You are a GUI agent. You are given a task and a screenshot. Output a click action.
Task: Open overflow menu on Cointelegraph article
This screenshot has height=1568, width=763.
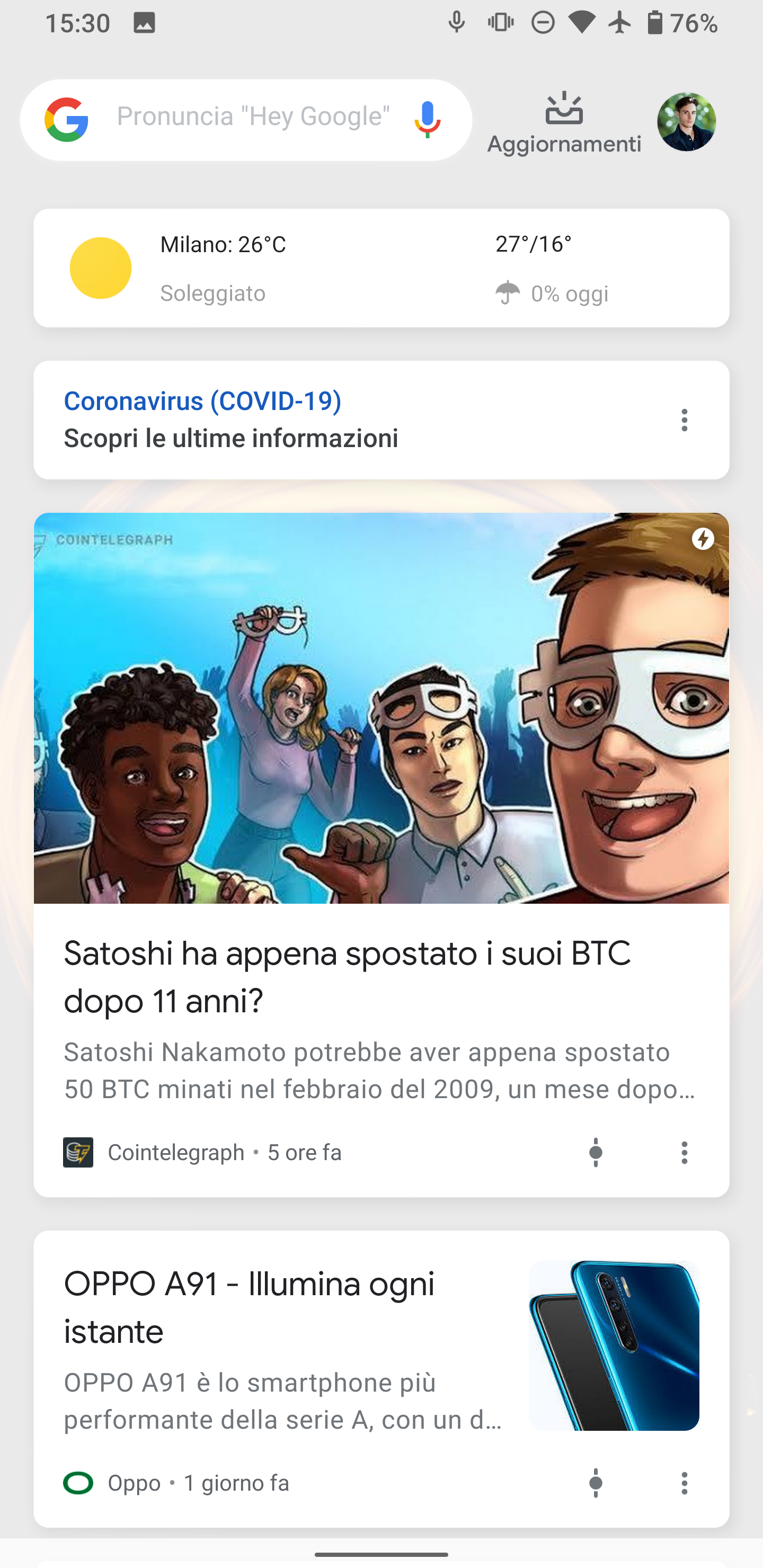point(685,1152)
